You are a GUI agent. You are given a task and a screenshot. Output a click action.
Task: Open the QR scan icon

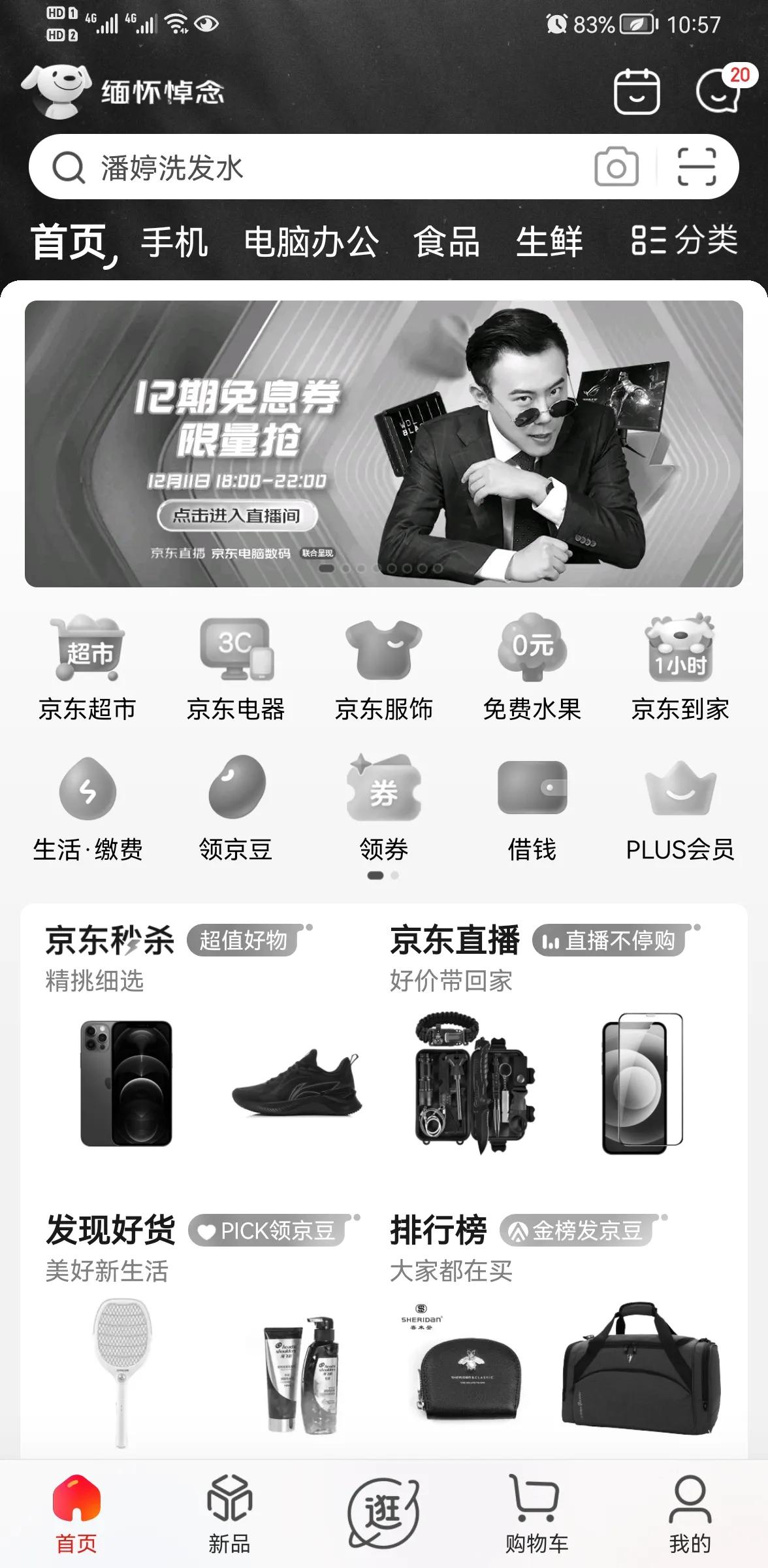(x=696, y=167)
